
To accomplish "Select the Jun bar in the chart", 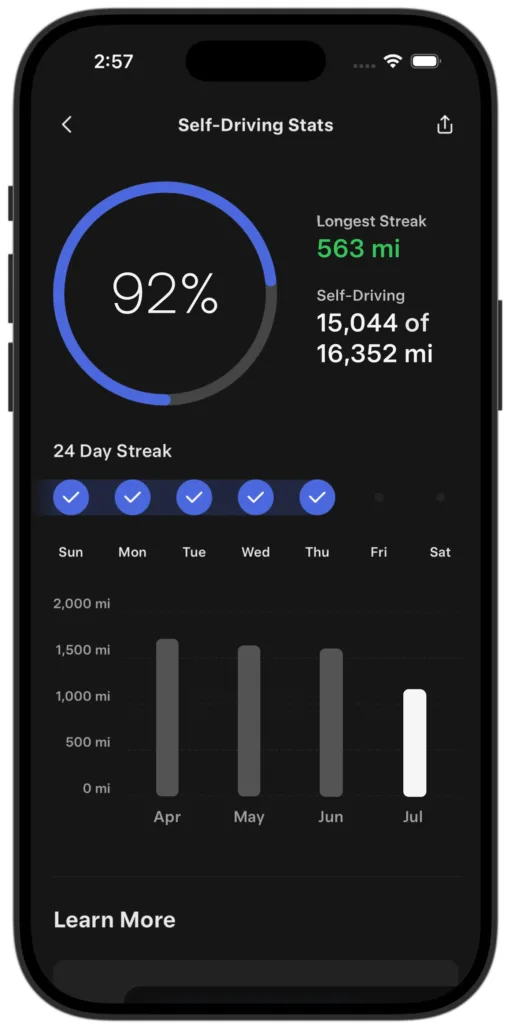I will [331, 722].
